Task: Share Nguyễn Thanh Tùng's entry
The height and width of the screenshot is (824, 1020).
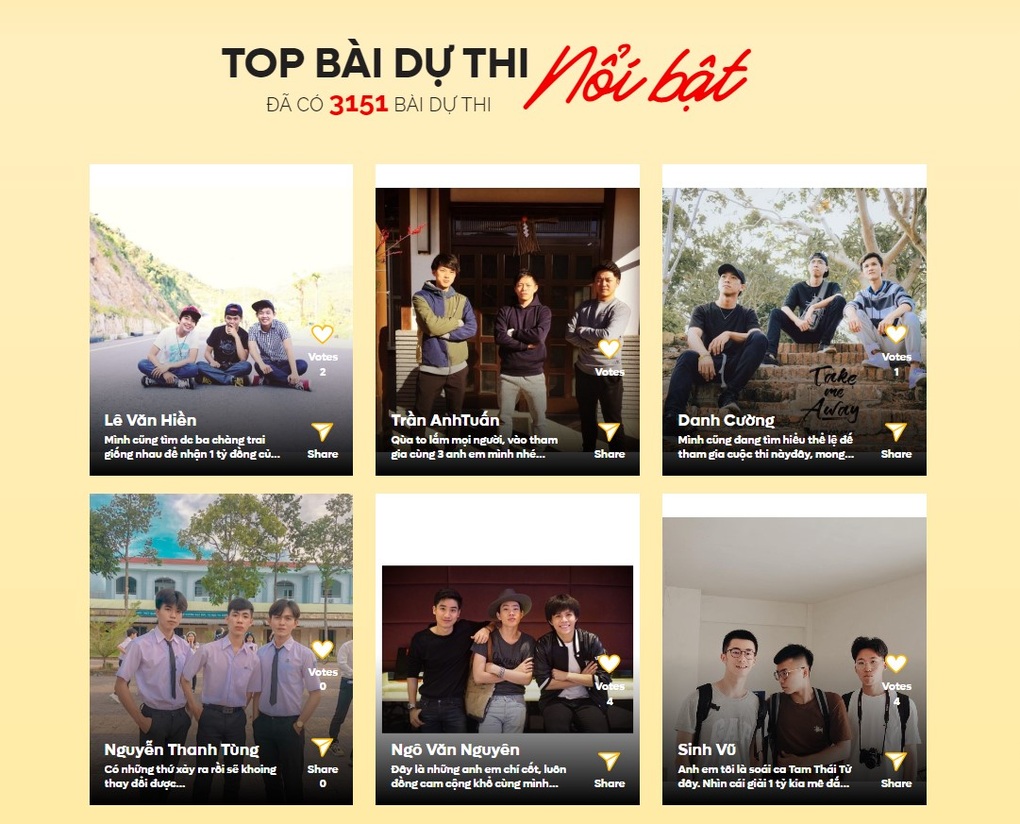Action: 322,747
